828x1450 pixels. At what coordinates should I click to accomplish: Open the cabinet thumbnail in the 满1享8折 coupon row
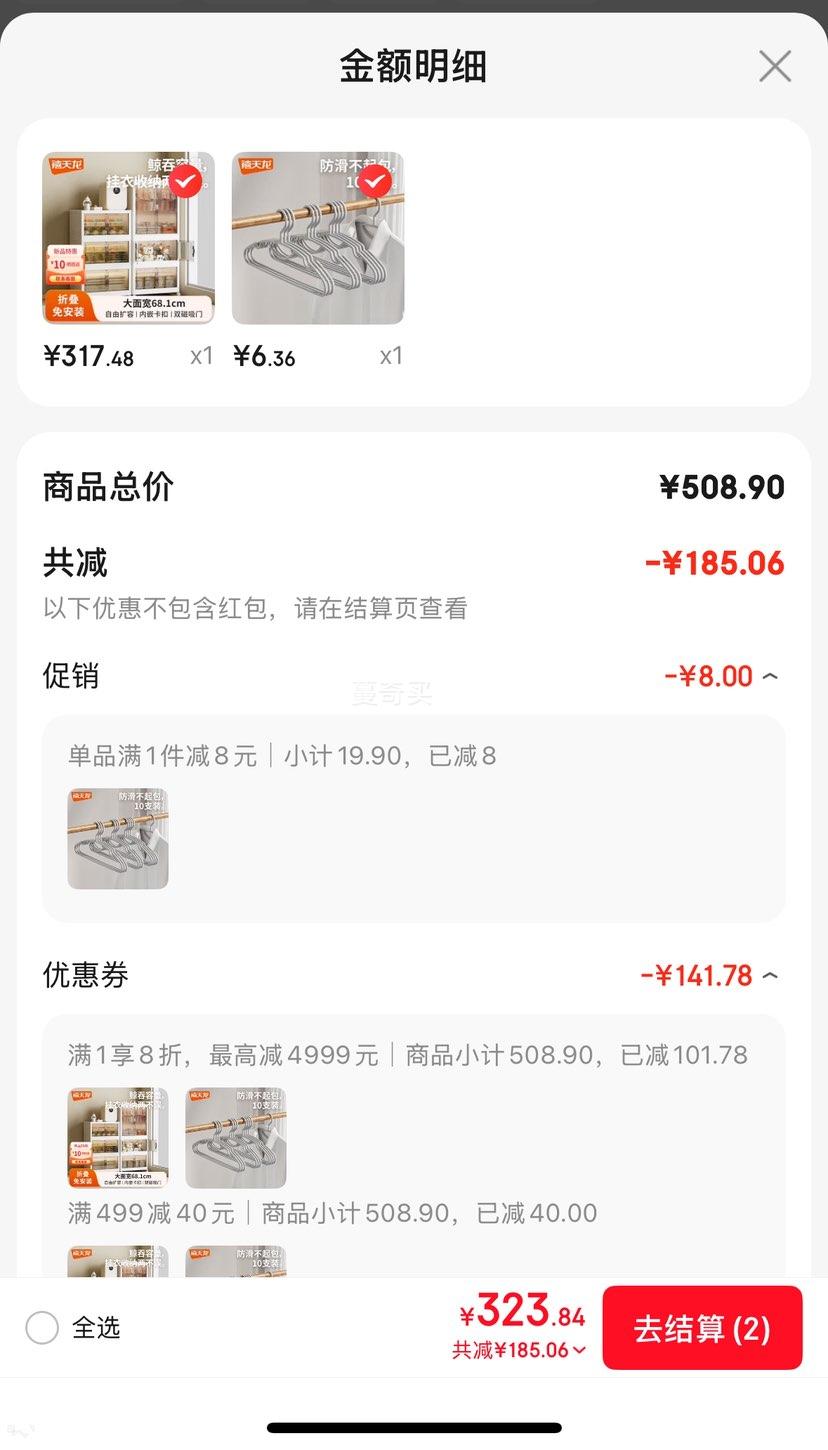point(118,1136)
